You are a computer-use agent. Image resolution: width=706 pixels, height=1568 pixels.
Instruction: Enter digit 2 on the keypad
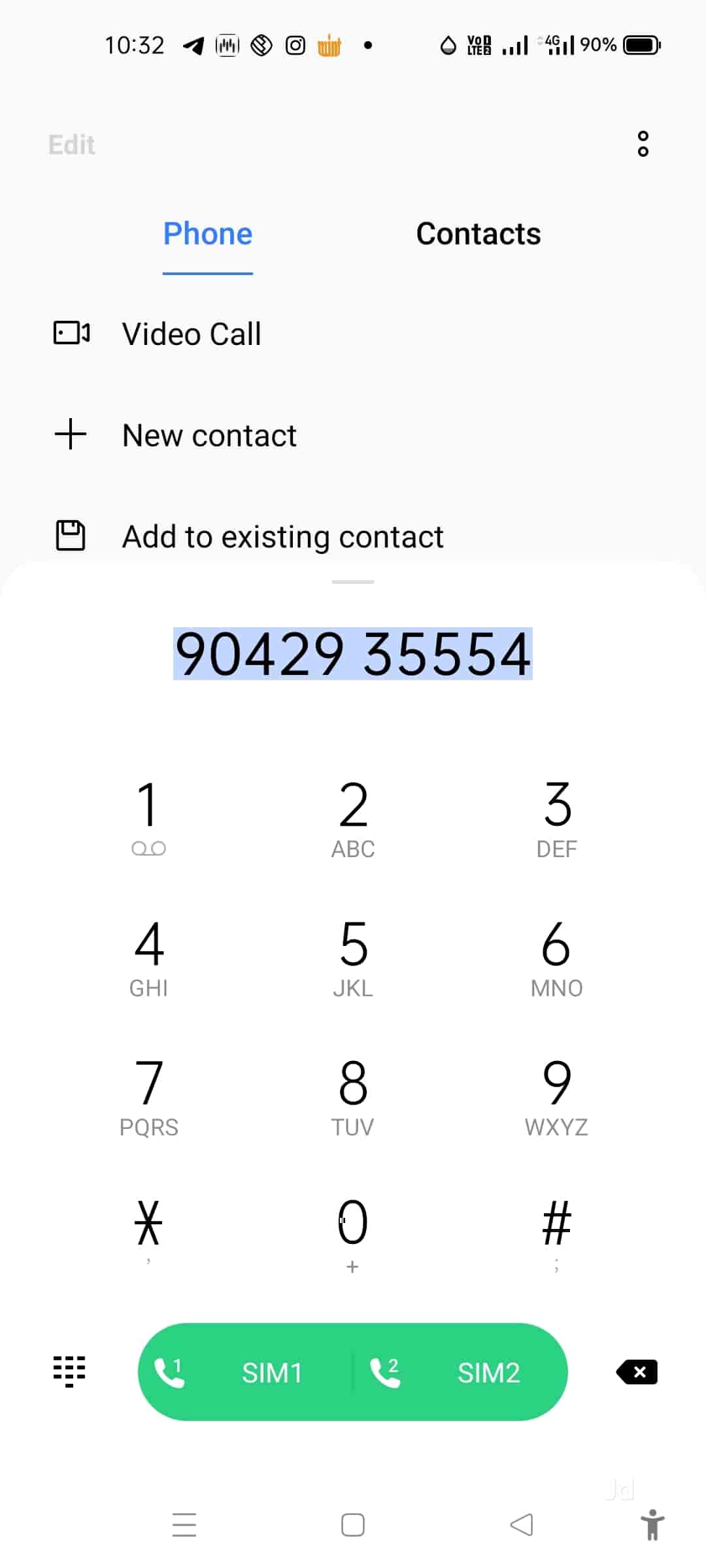coord(353,817)
